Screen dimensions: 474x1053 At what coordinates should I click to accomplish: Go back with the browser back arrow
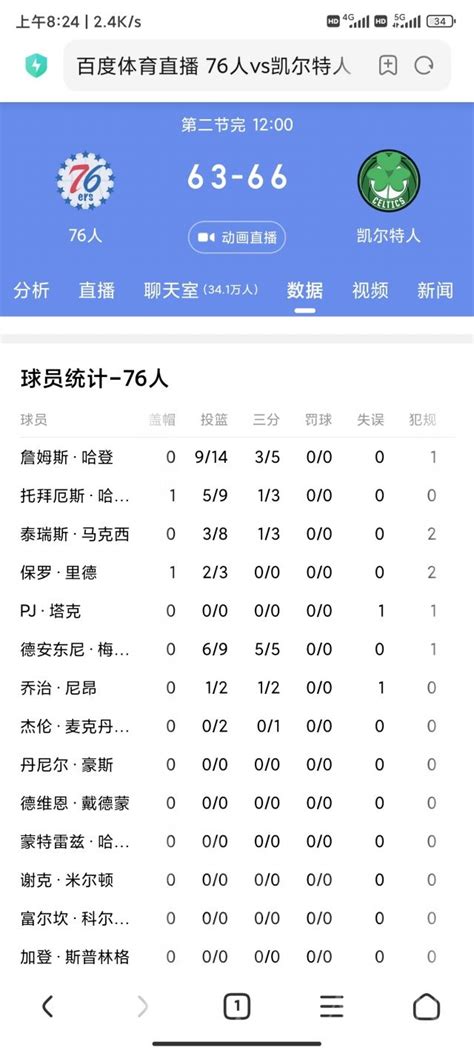tap(47, 1006)
